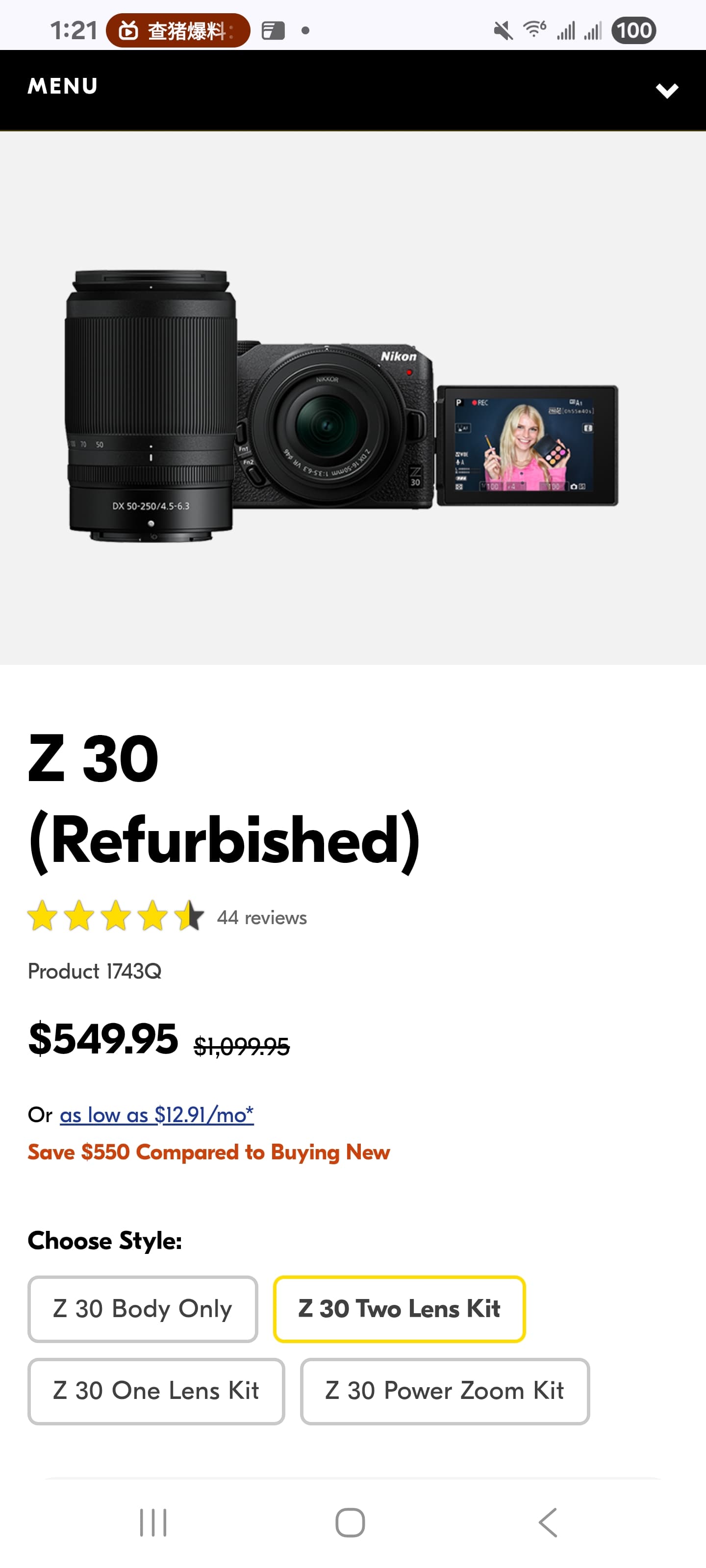Viewport: 706px width, 1568px height.
Task: Tap the system home button
Action: click(x=350, y=1522)
